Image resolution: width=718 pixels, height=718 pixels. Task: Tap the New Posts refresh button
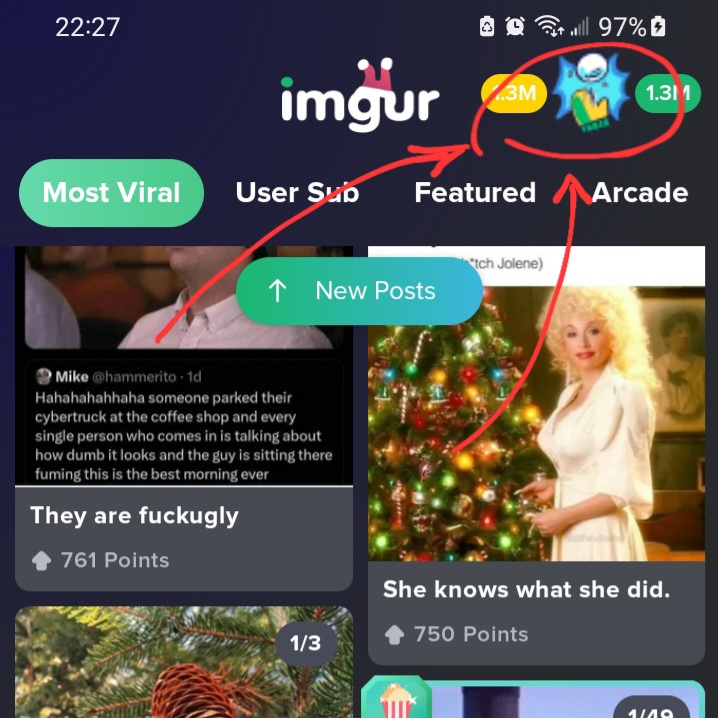[x=358, y=291]
